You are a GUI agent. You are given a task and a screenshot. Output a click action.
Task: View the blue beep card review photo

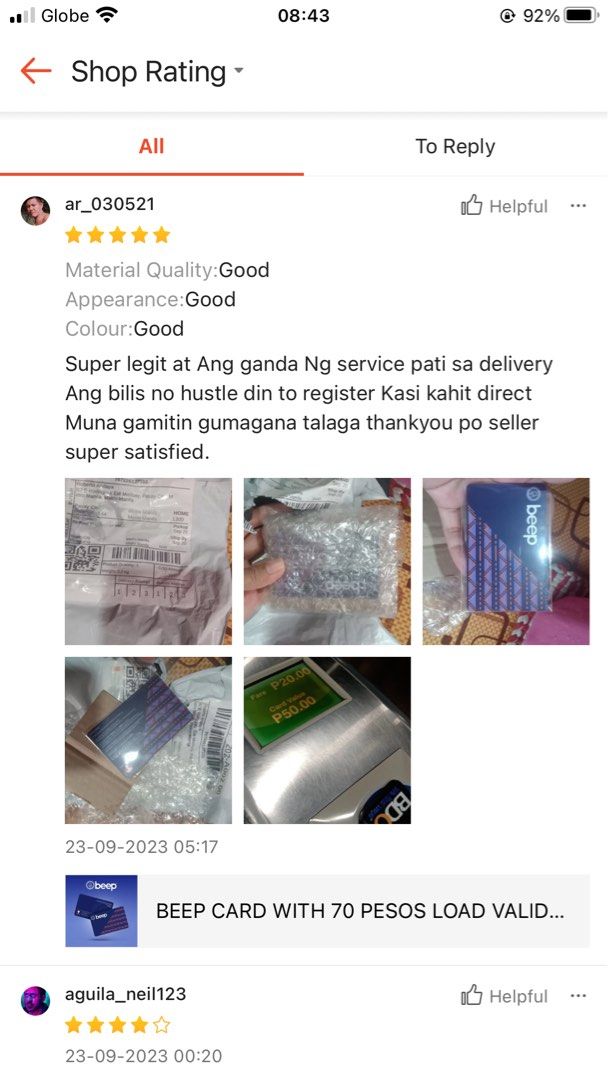(506, 561)
